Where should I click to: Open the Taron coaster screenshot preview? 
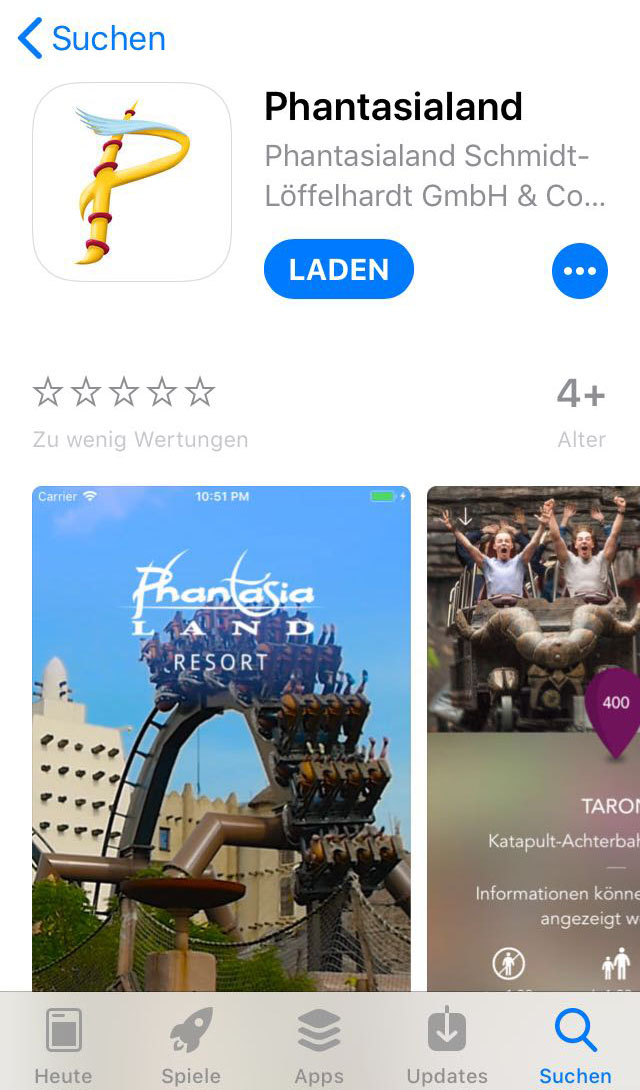coord(533,738)
